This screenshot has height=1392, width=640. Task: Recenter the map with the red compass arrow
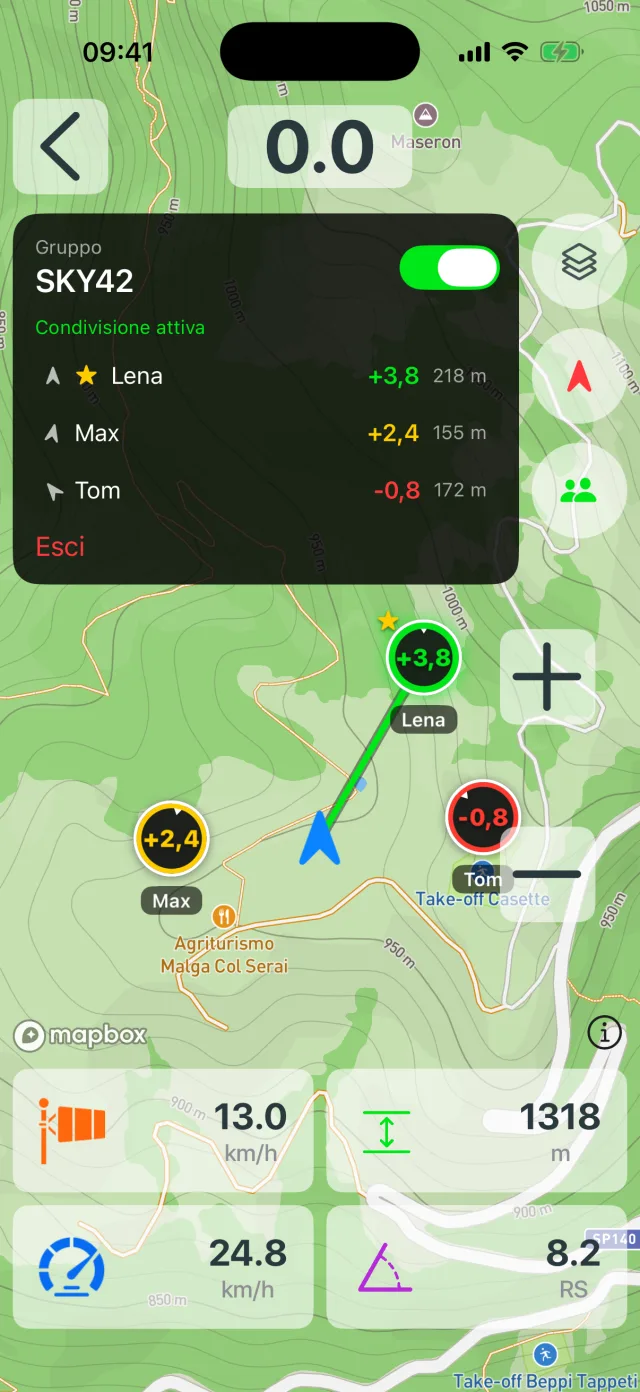(579, 376)
